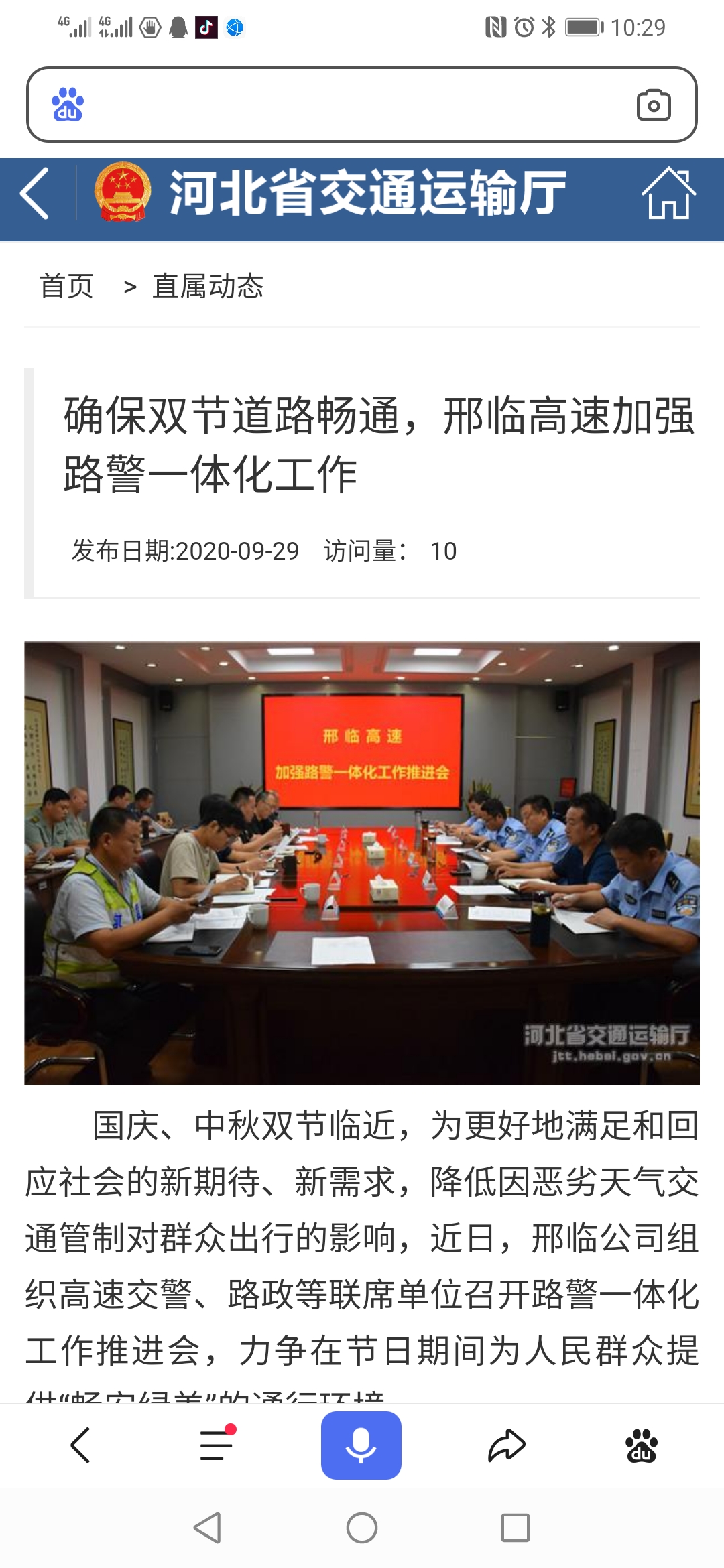Image resolution: width=724 pixels, height=1568 pixels.
Task: Open the meeting photo in the article
Action: pyautogui.click(x=362, y=863)
